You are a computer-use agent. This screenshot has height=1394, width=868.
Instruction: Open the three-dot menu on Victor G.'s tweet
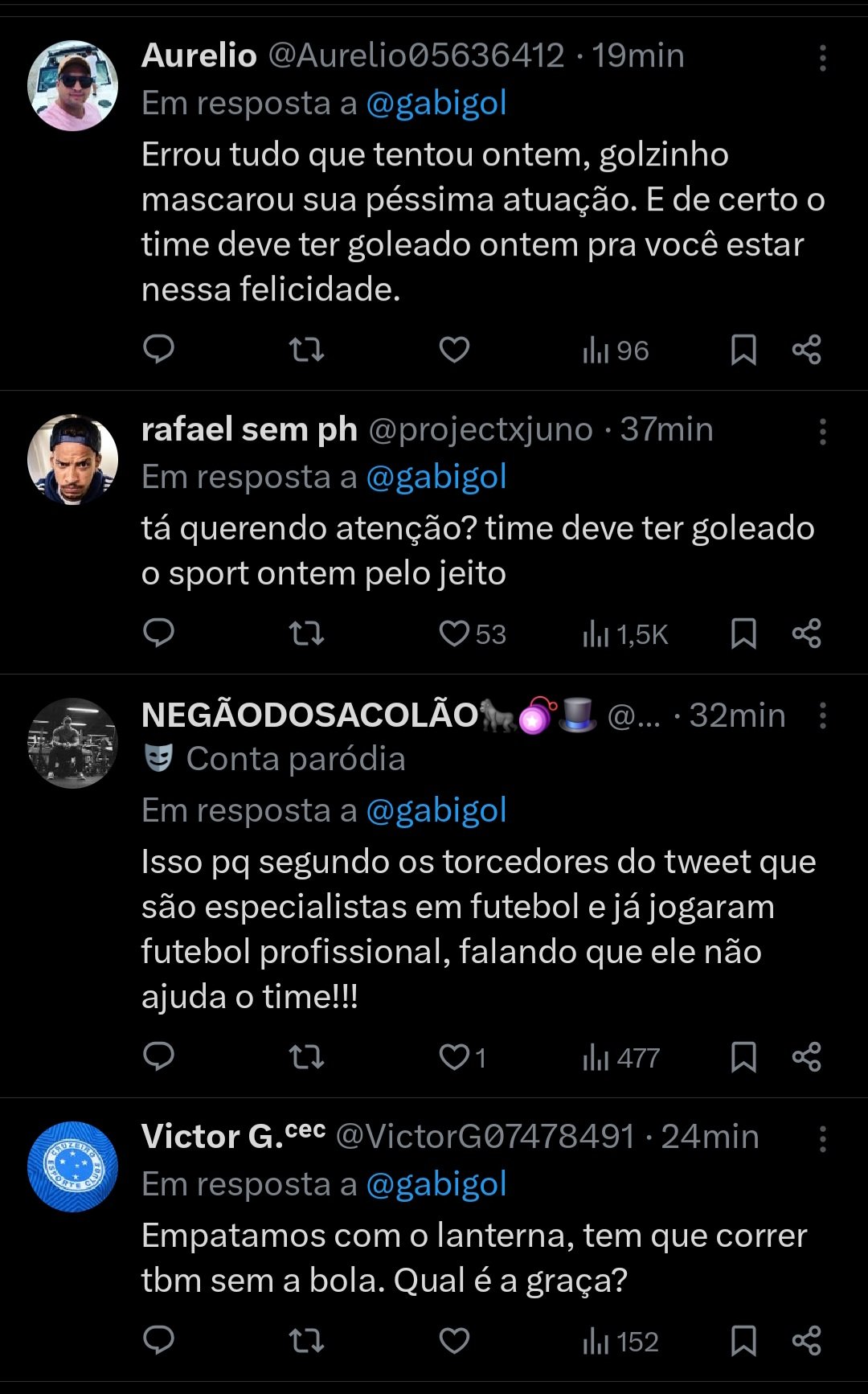point(822,1137)
